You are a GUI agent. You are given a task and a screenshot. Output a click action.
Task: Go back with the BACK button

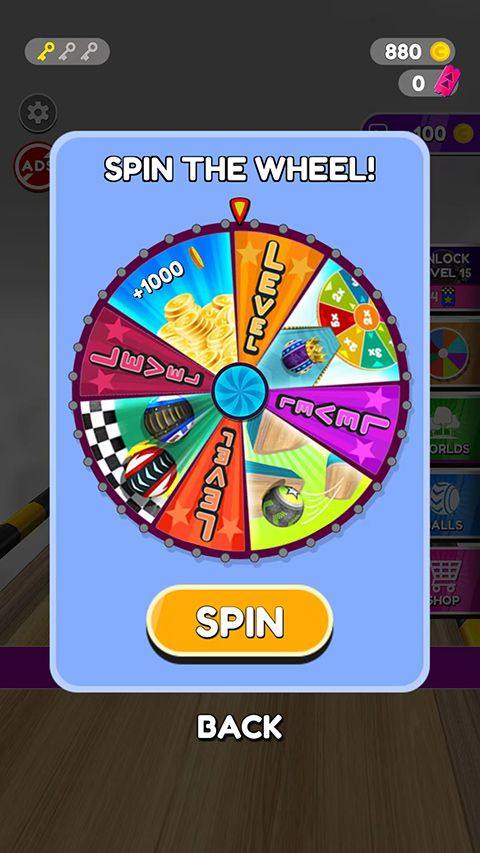click(x=239, y=727)
